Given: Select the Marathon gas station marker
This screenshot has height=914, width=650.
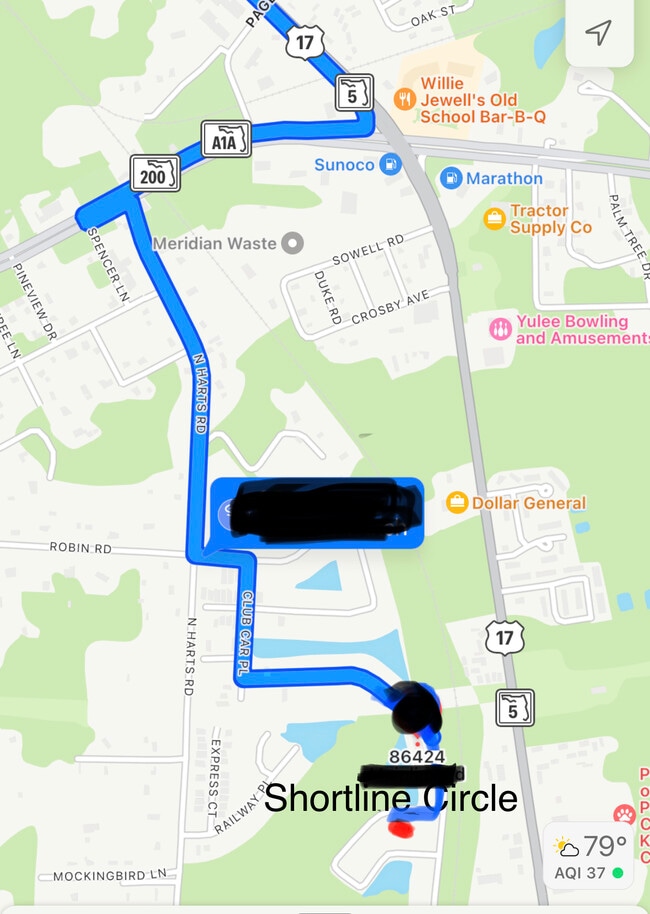Looking at the screenshot, I should tap(452, 179).
